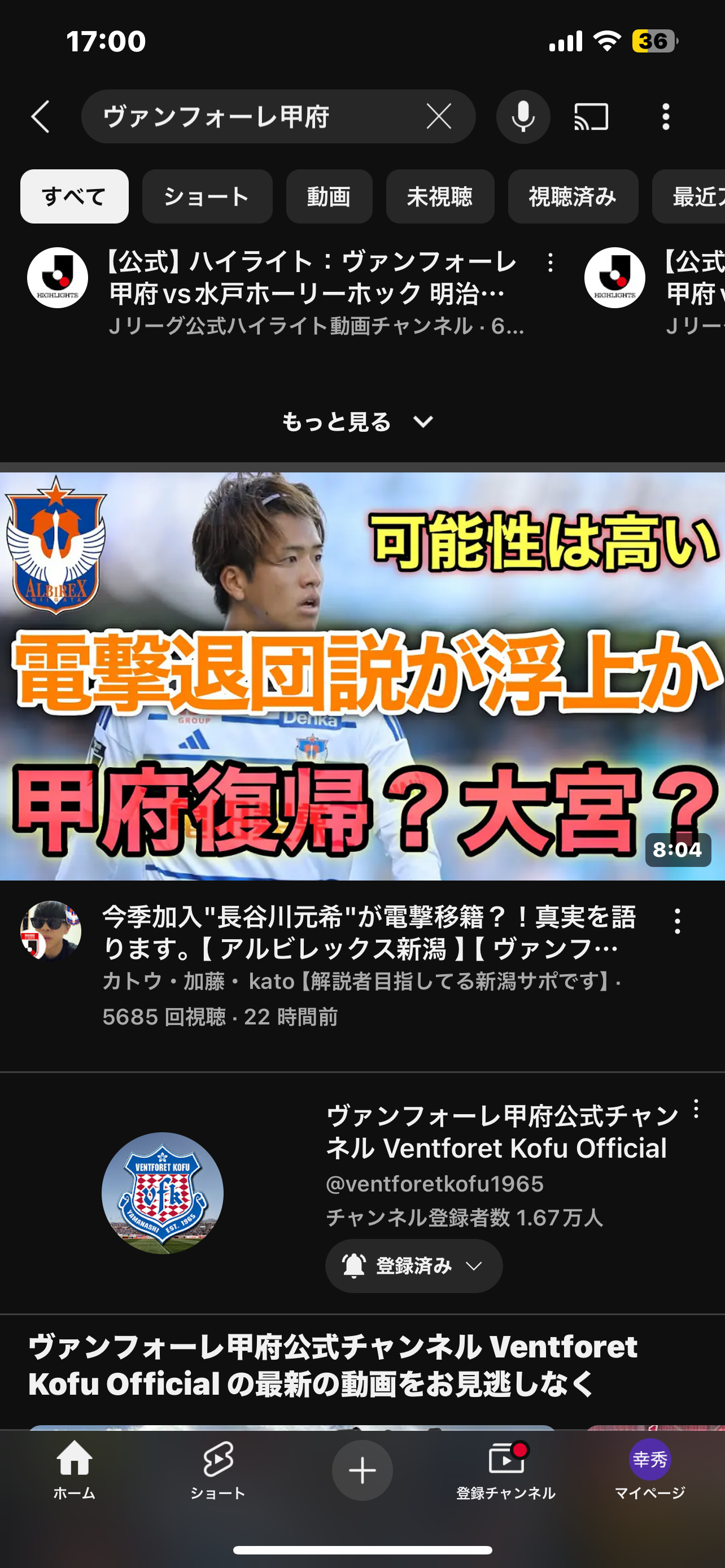Start voice search with microphone
Screen dimensions: 725x1568
point(523,116)
